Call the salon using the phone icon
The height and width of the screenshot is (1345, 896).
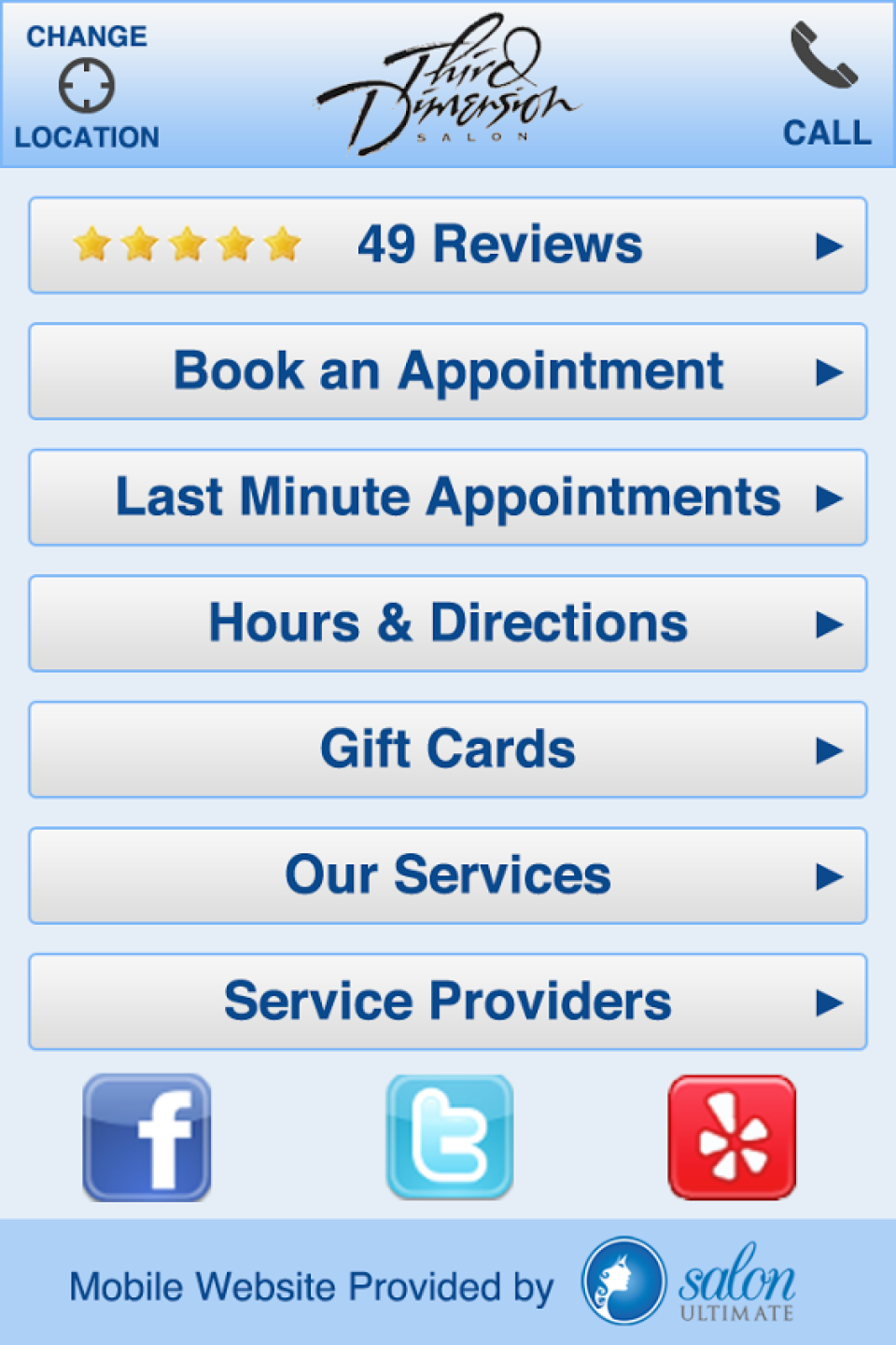826,84
